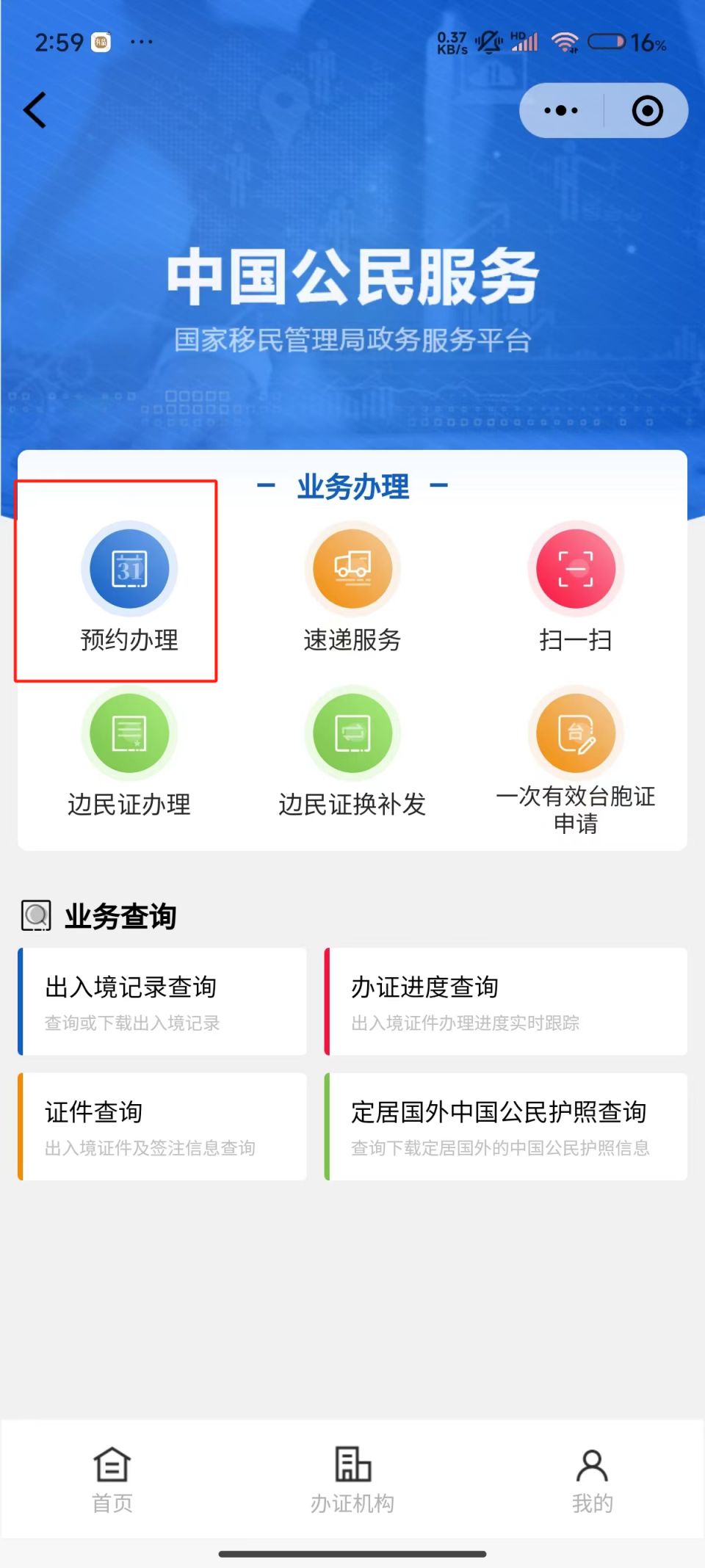
Task: View 定居国外中国公民护照查询
Action: [506, 1126]
